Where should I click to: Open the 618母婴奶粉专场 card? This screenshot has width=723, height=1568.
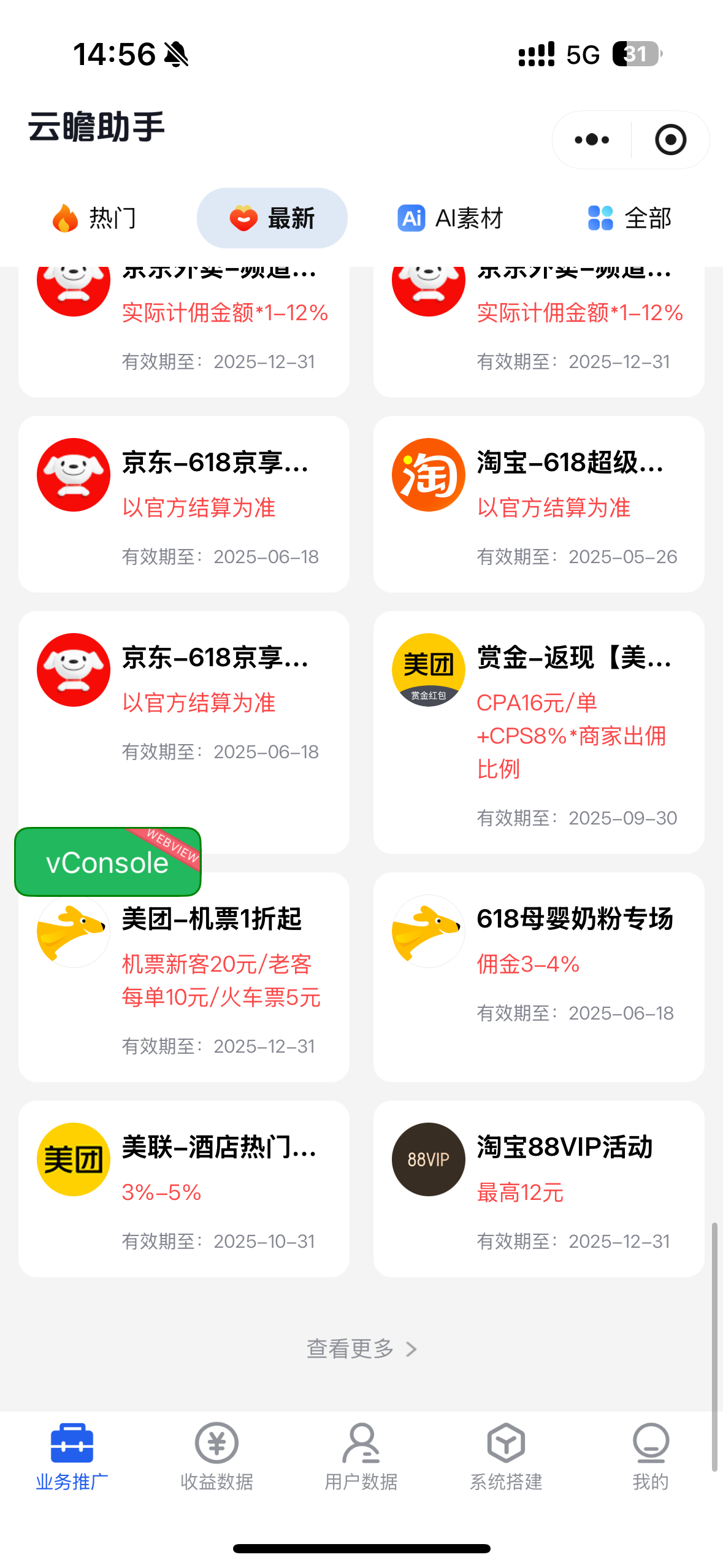click(x=538, y=977)
